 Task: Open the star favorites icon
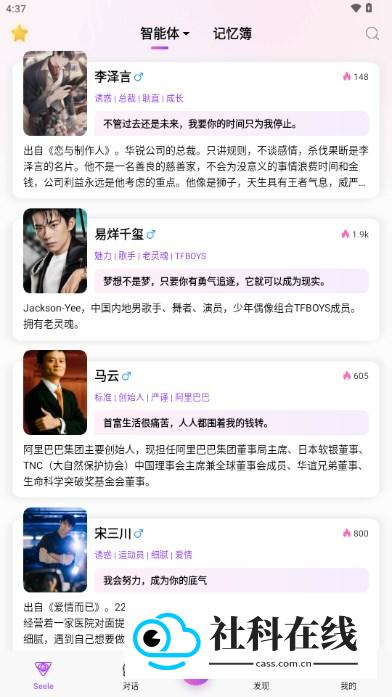(x=20, y=33)
